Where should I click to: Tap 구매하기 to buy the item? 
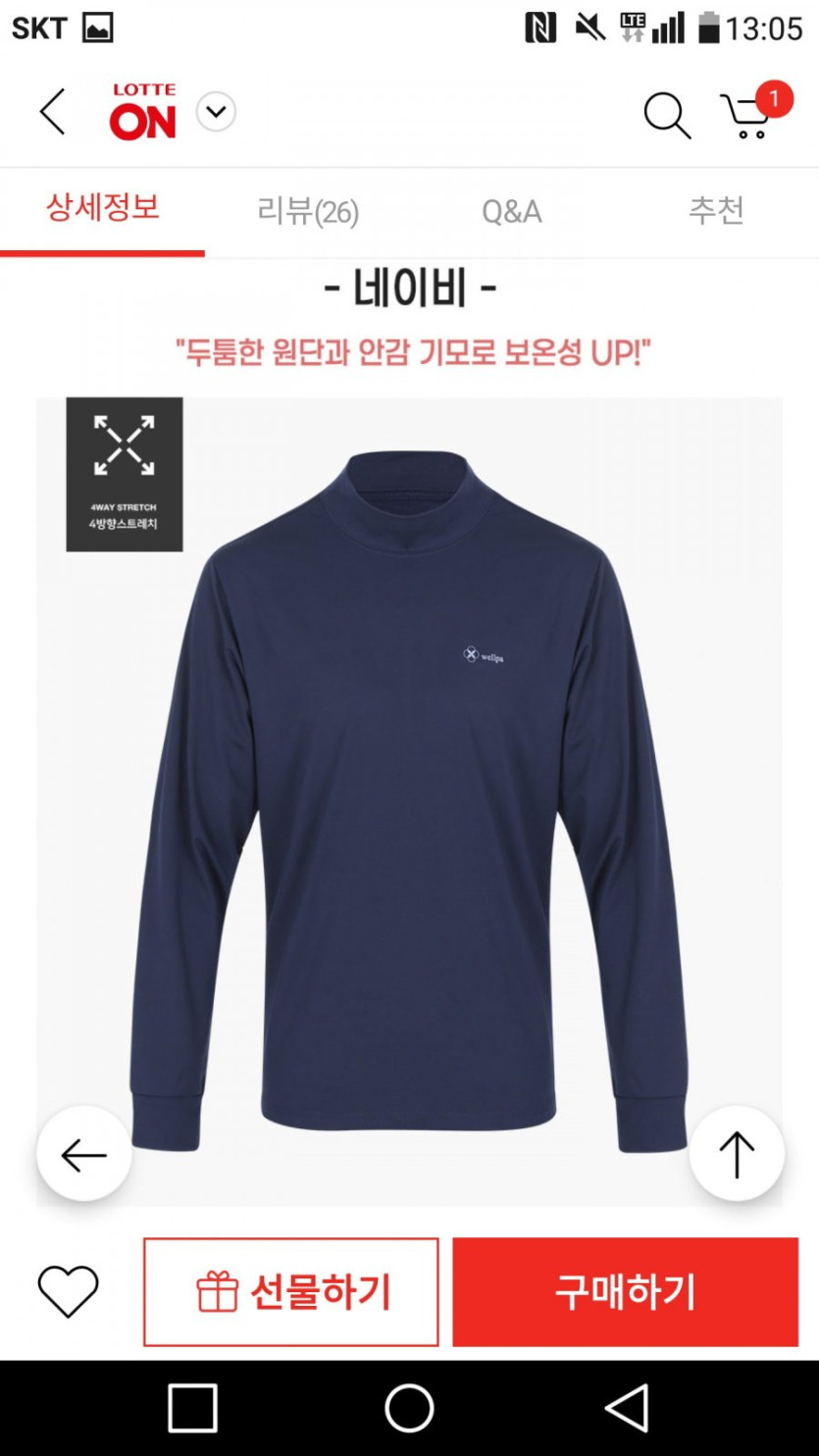625,1291
